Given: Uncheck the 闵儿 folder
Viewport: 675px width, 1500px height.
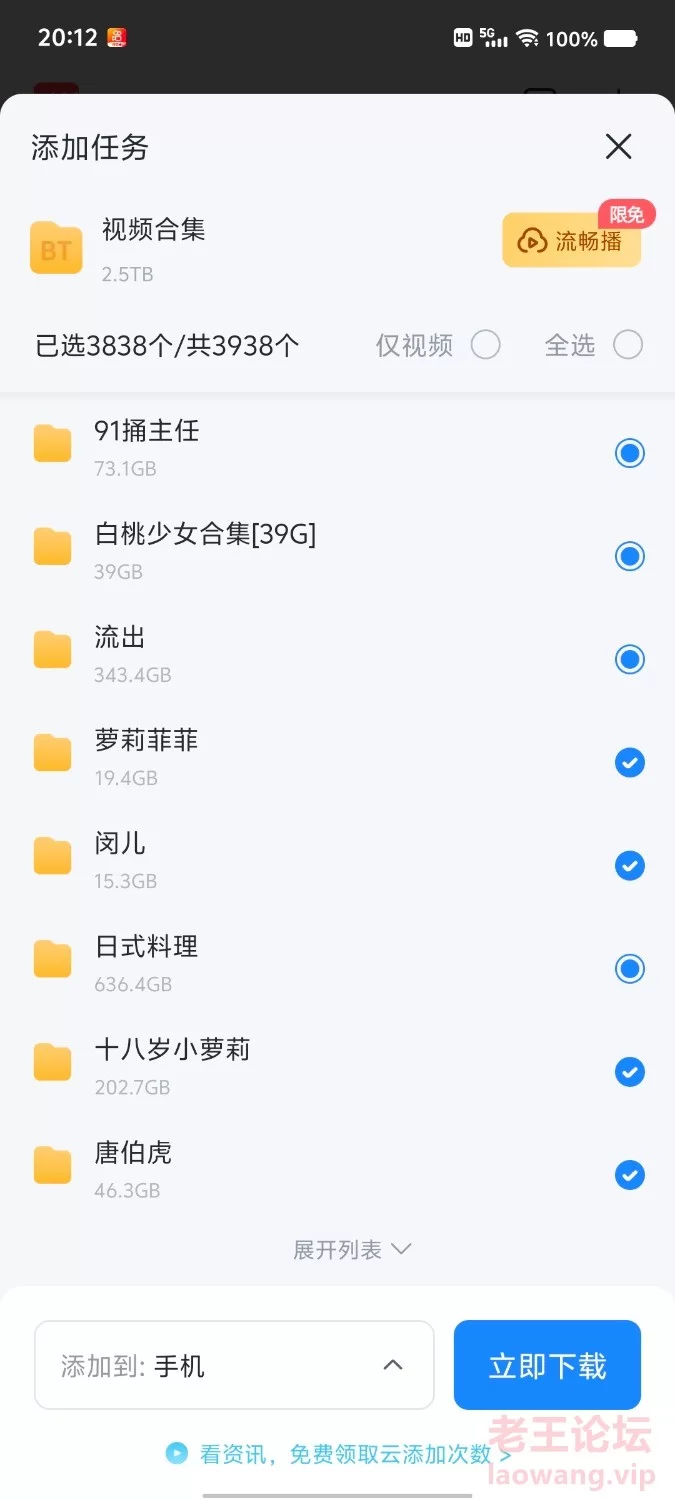Looking at the screenshot, I should click(x=629, y=866).
